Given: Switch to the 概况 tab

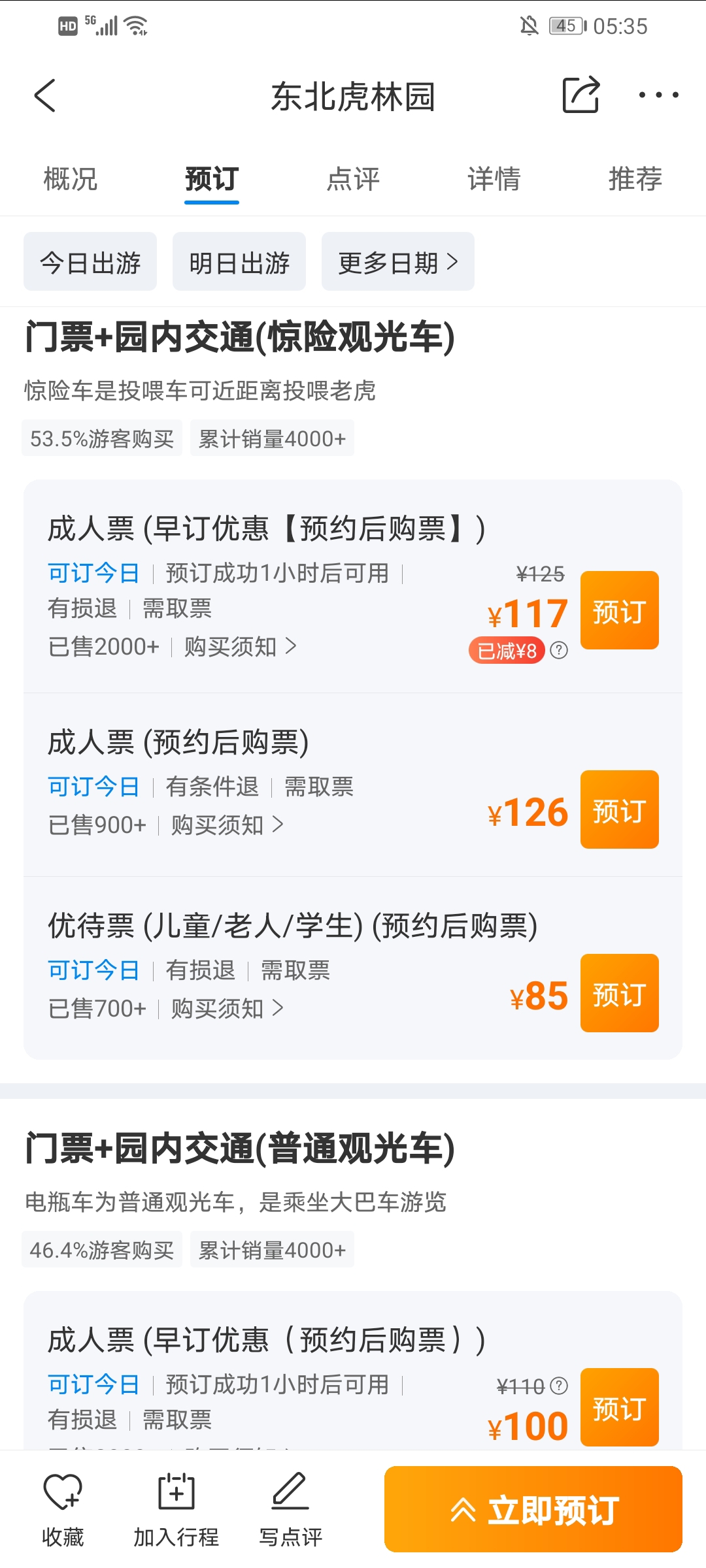Looking at the screenshot, I should coord(71,178).
